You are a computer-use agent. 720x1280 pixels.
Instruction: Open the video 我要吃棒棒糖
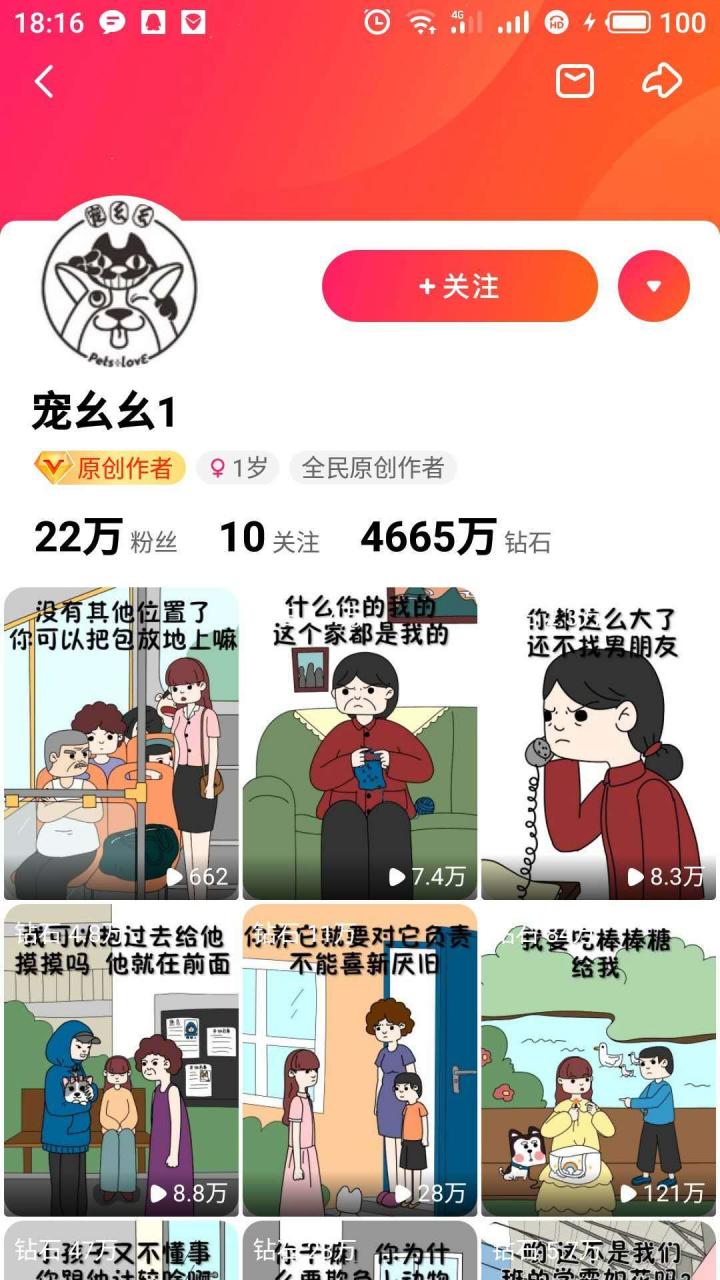click(598, 1060)
